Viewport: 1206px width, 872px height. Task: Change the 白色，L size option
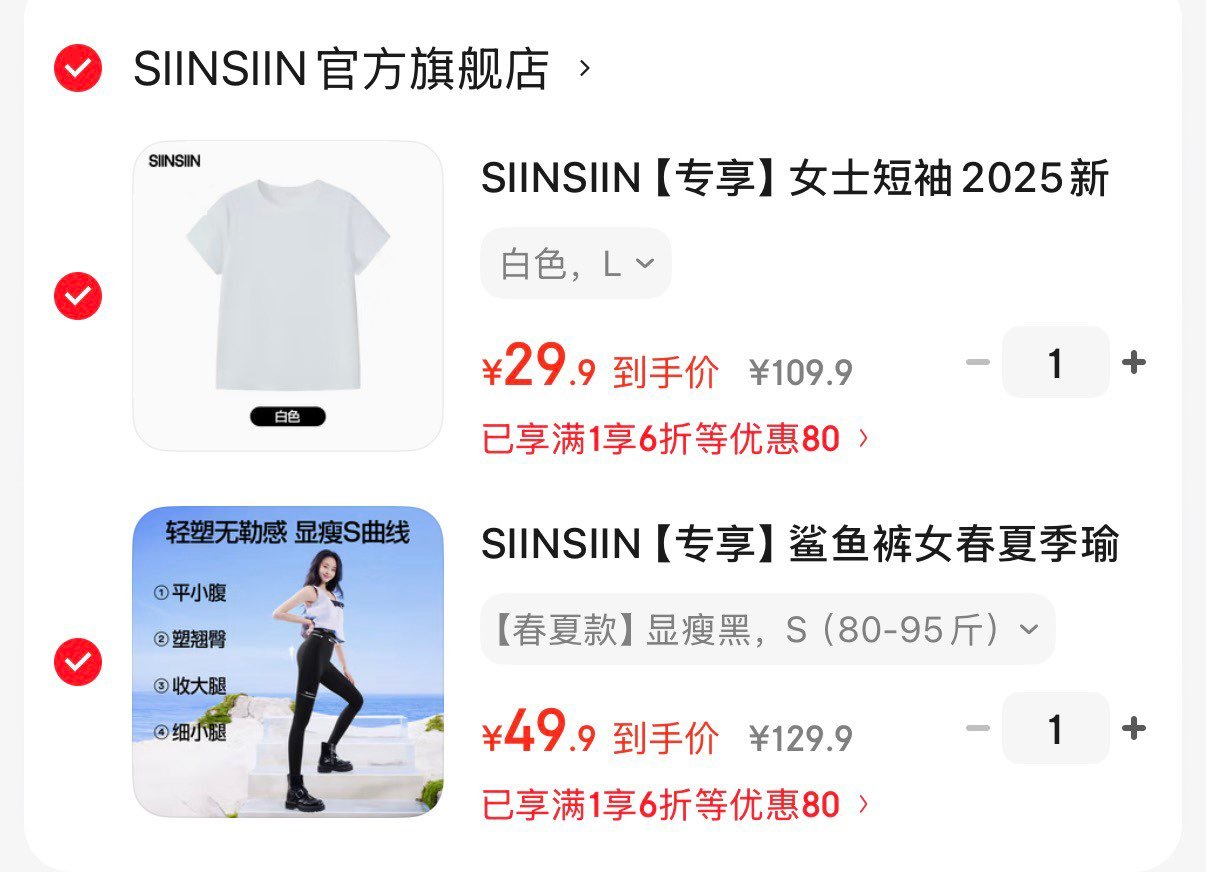[x=576, y=264]
